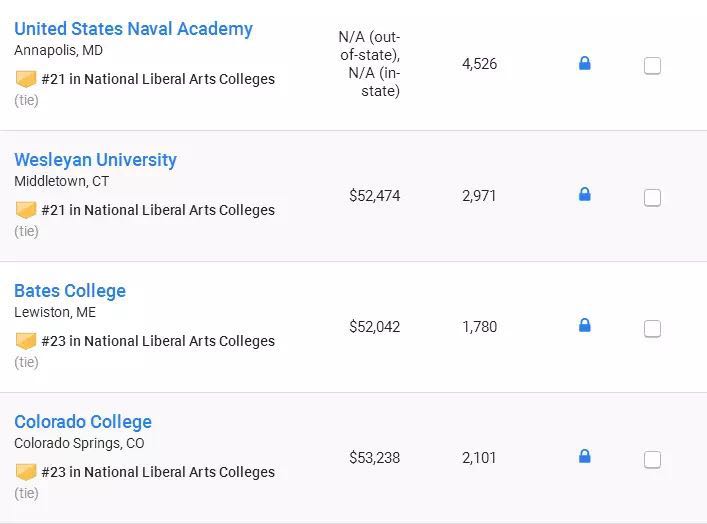Tap the lock icon for Naval Academy
707x524 pixels.
(585, 64)
